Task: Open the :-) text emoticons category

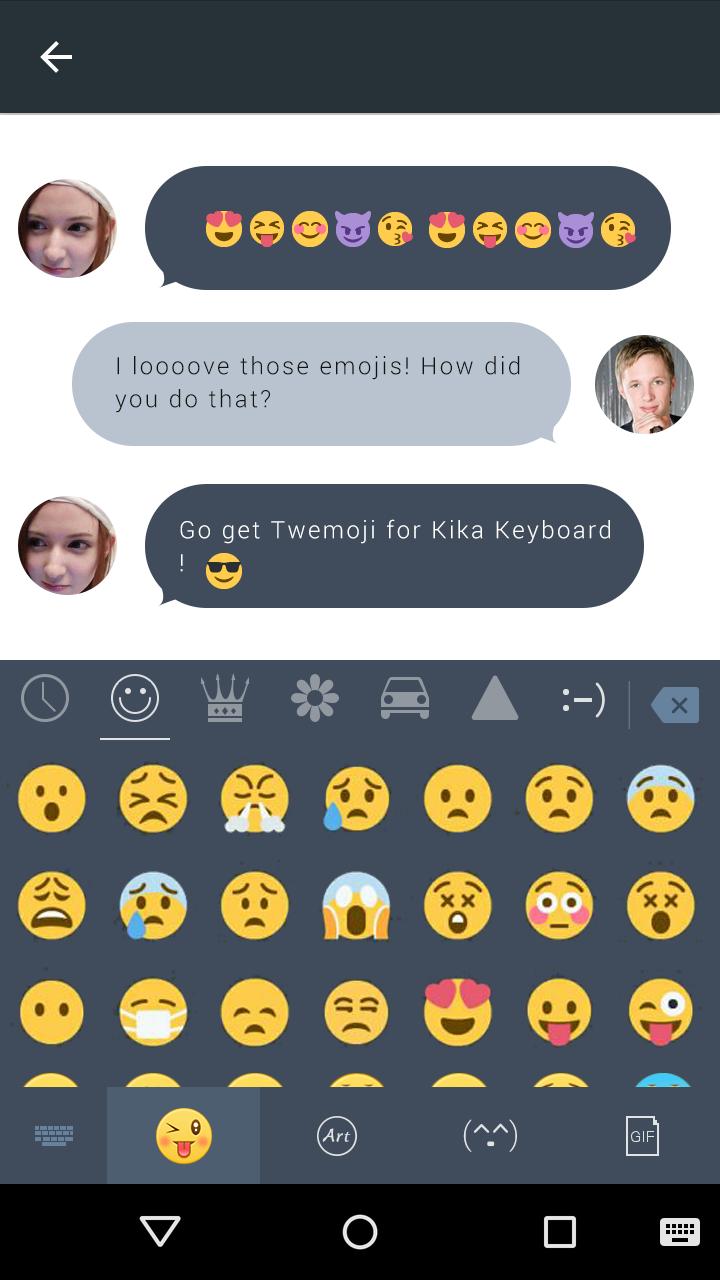Action: 584,700
